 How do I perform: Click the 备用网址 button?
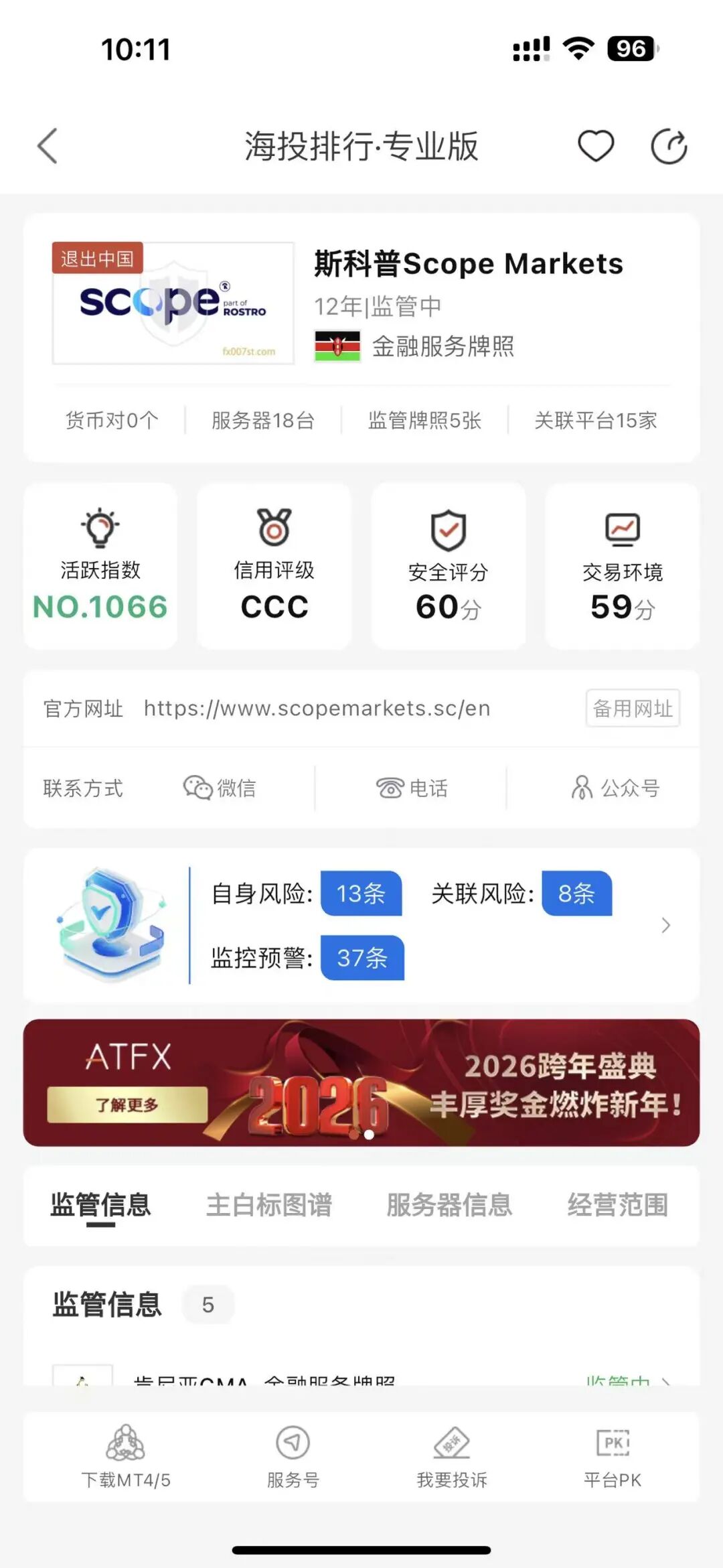[632, 708]
